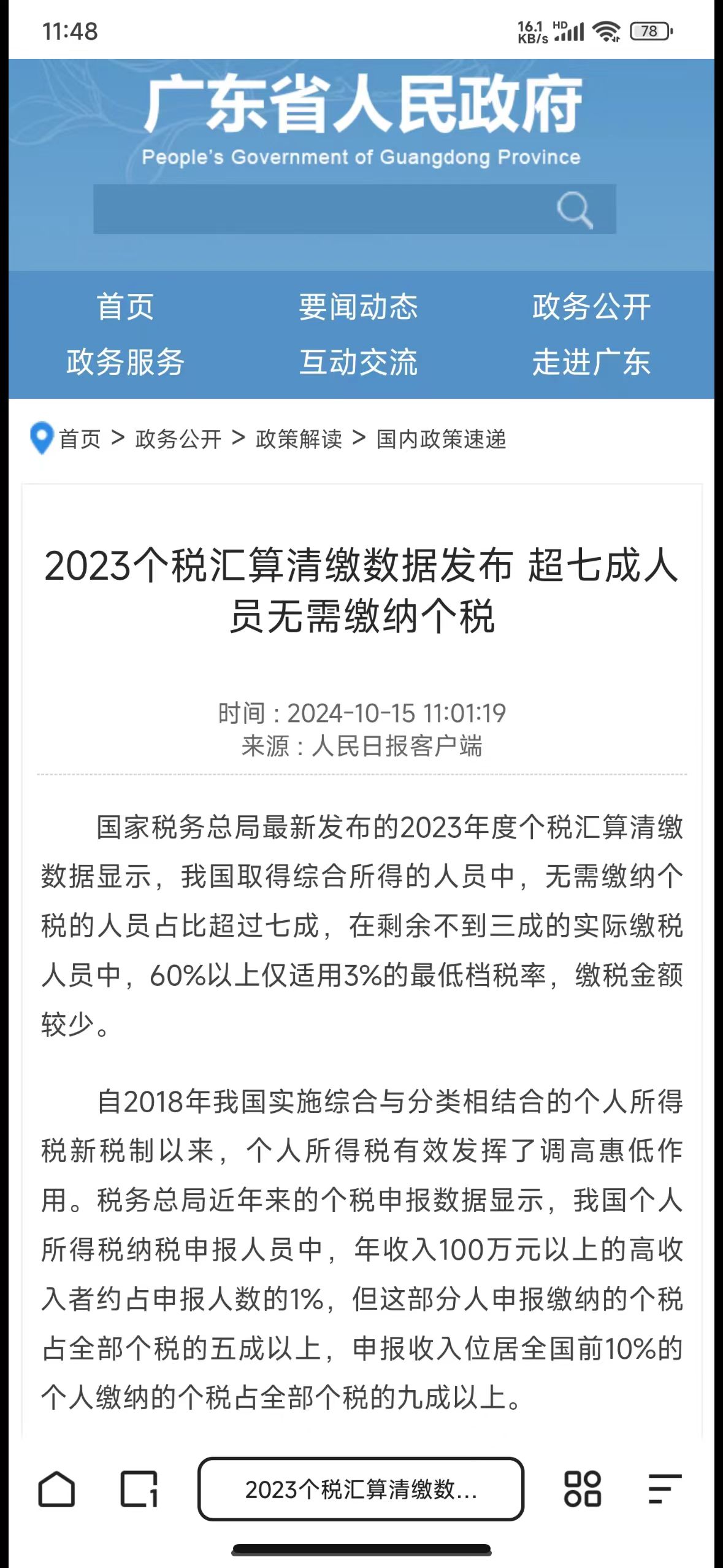Open 政务公开 in the navigation menu
This screenshot has height=1568, width=723.
(591, 307)
